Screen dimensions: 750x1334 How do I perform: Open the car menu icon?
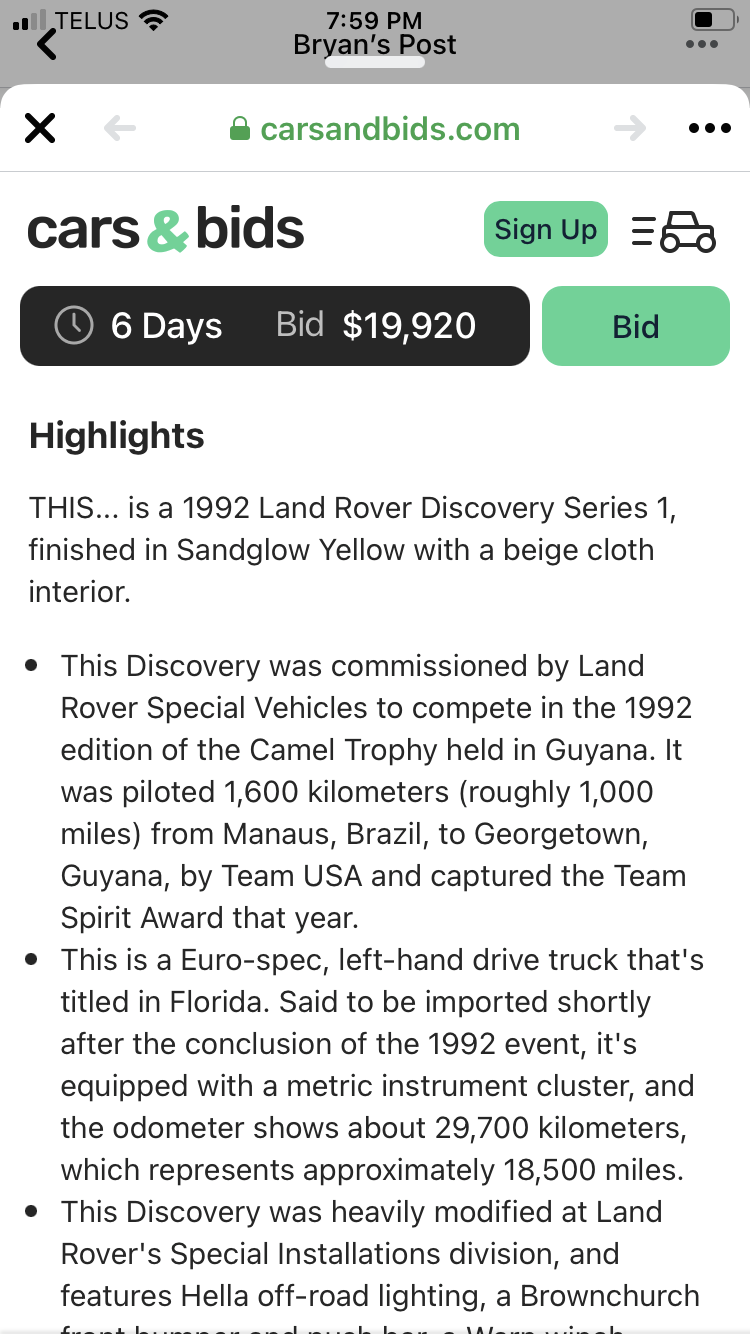[x=674, y=231]
